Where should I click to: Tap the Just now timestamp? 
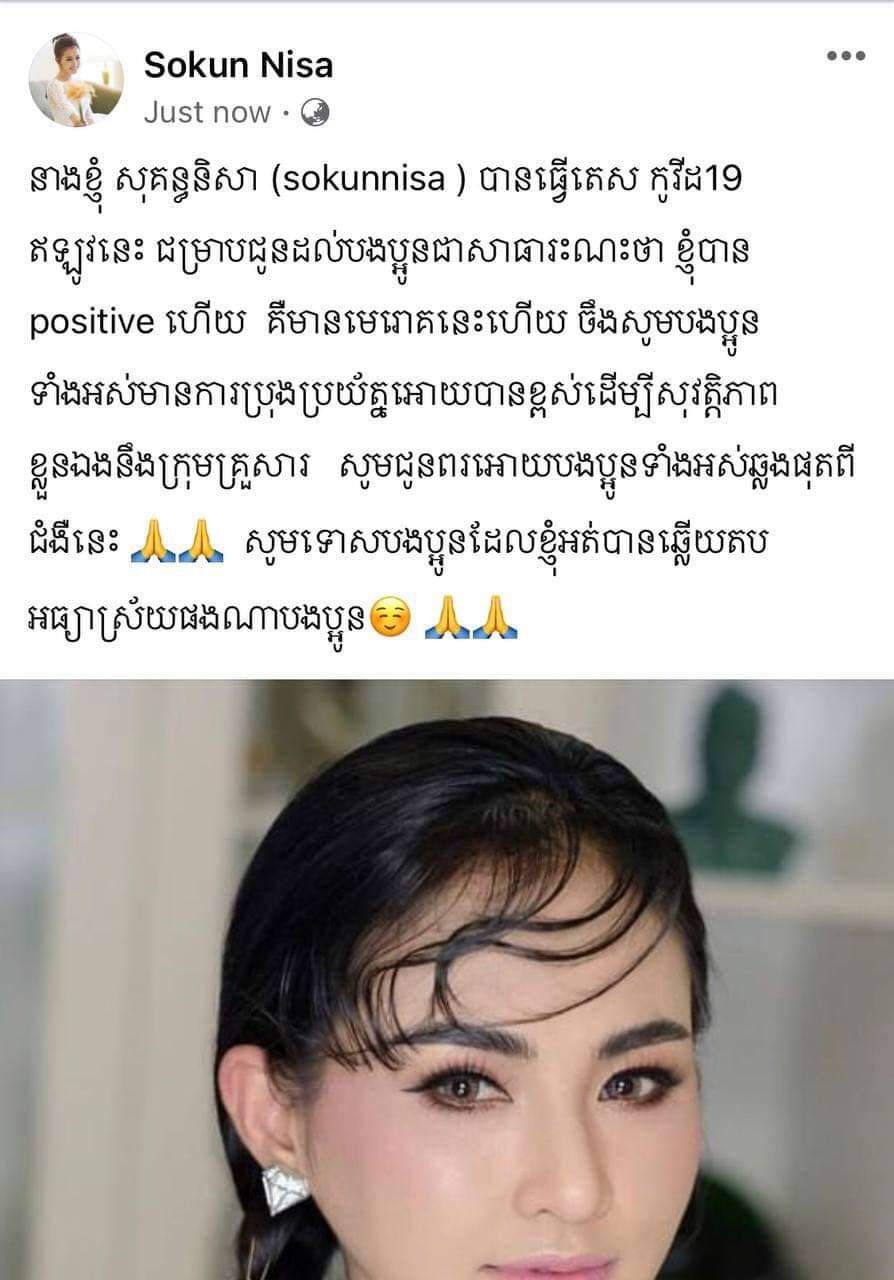click(x=207, y=113)
